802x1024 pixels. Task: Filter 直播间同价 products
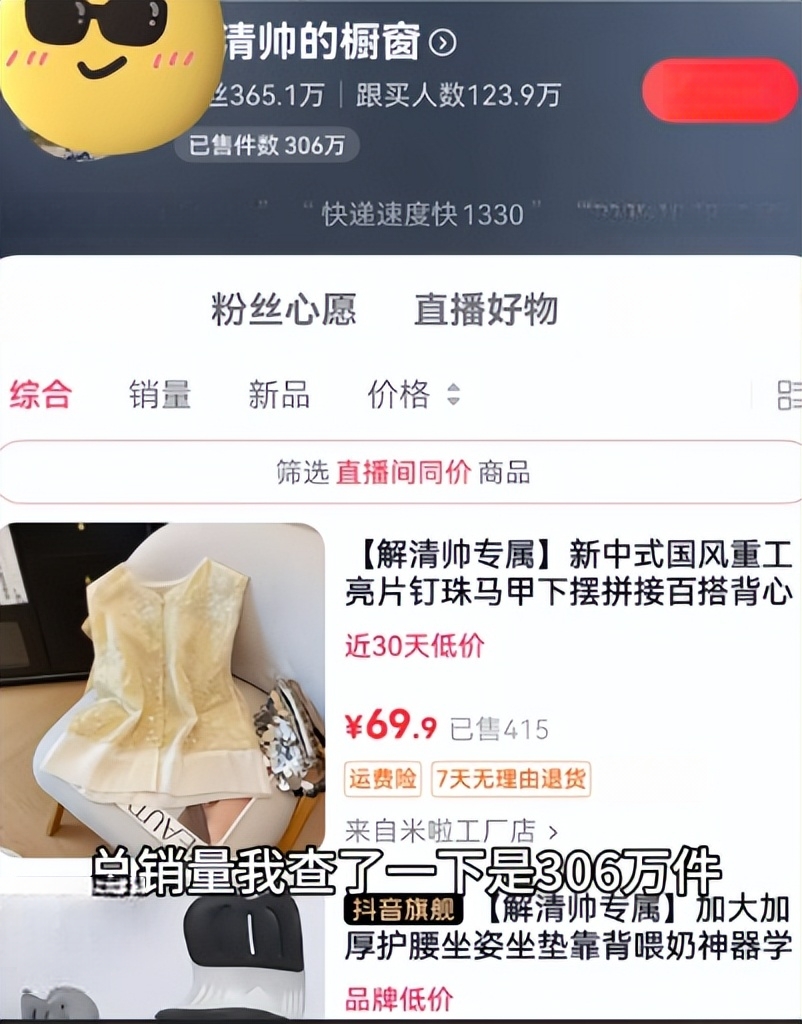click(402, 472)
